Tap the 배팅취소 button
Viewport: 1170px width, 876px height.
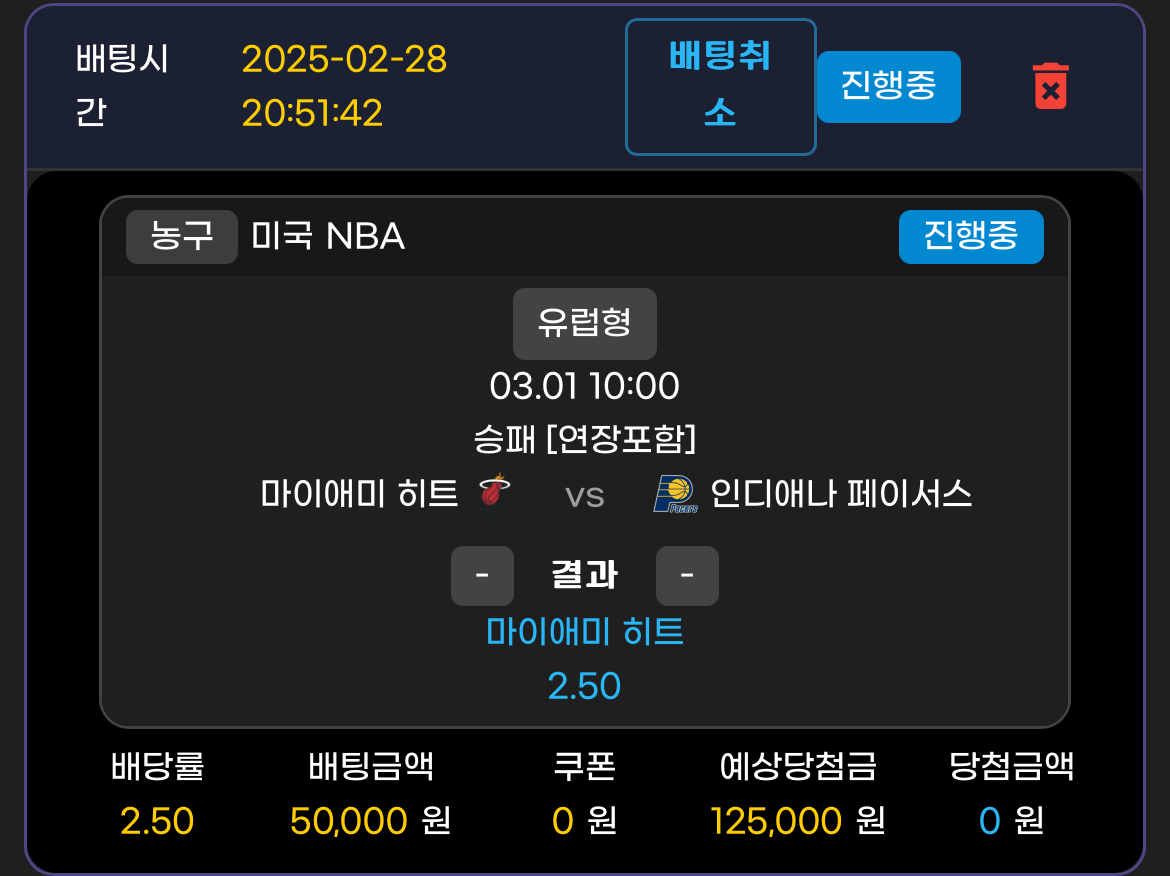[x=720, y=87]
